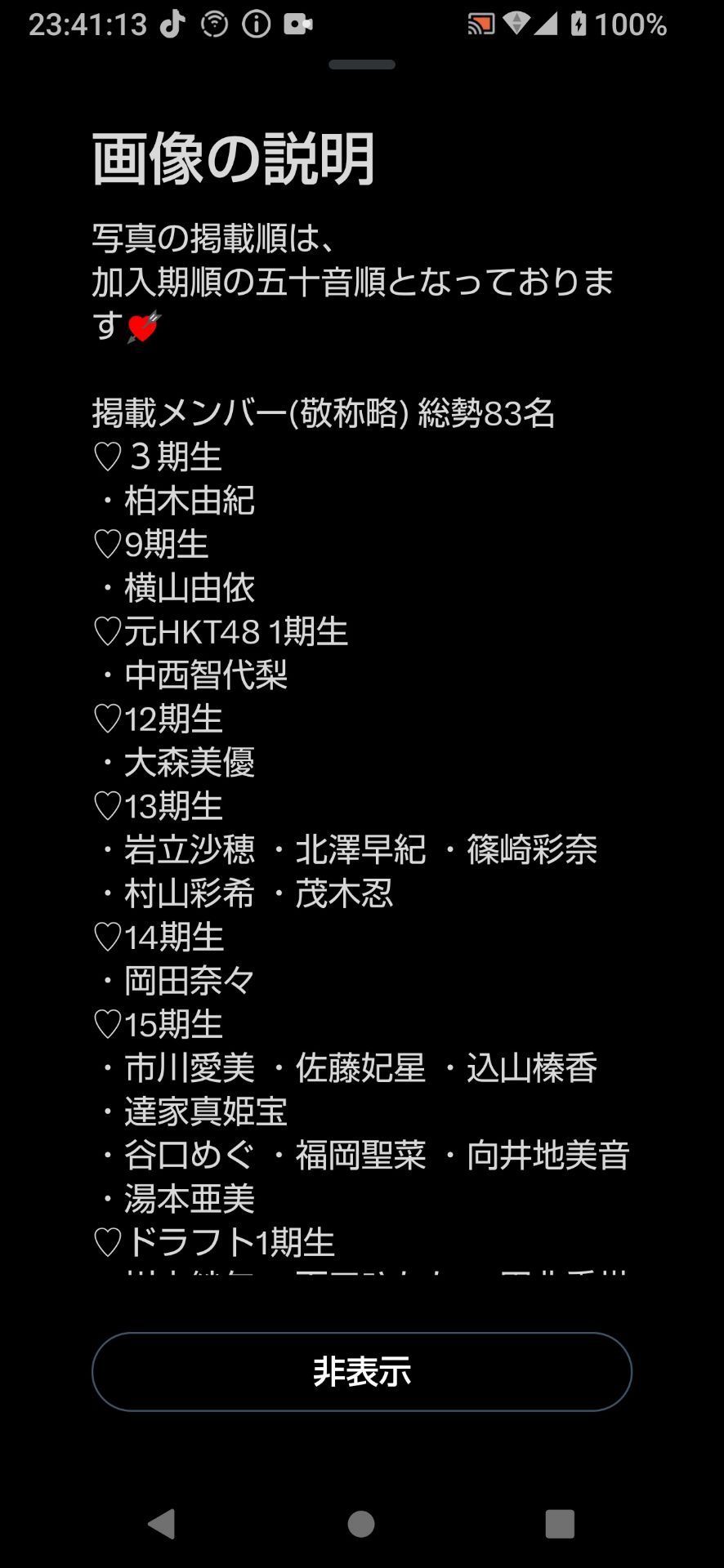Tap the charging battery icon
This screenshot has width=724, height=1568.
[x=578, y=25]
